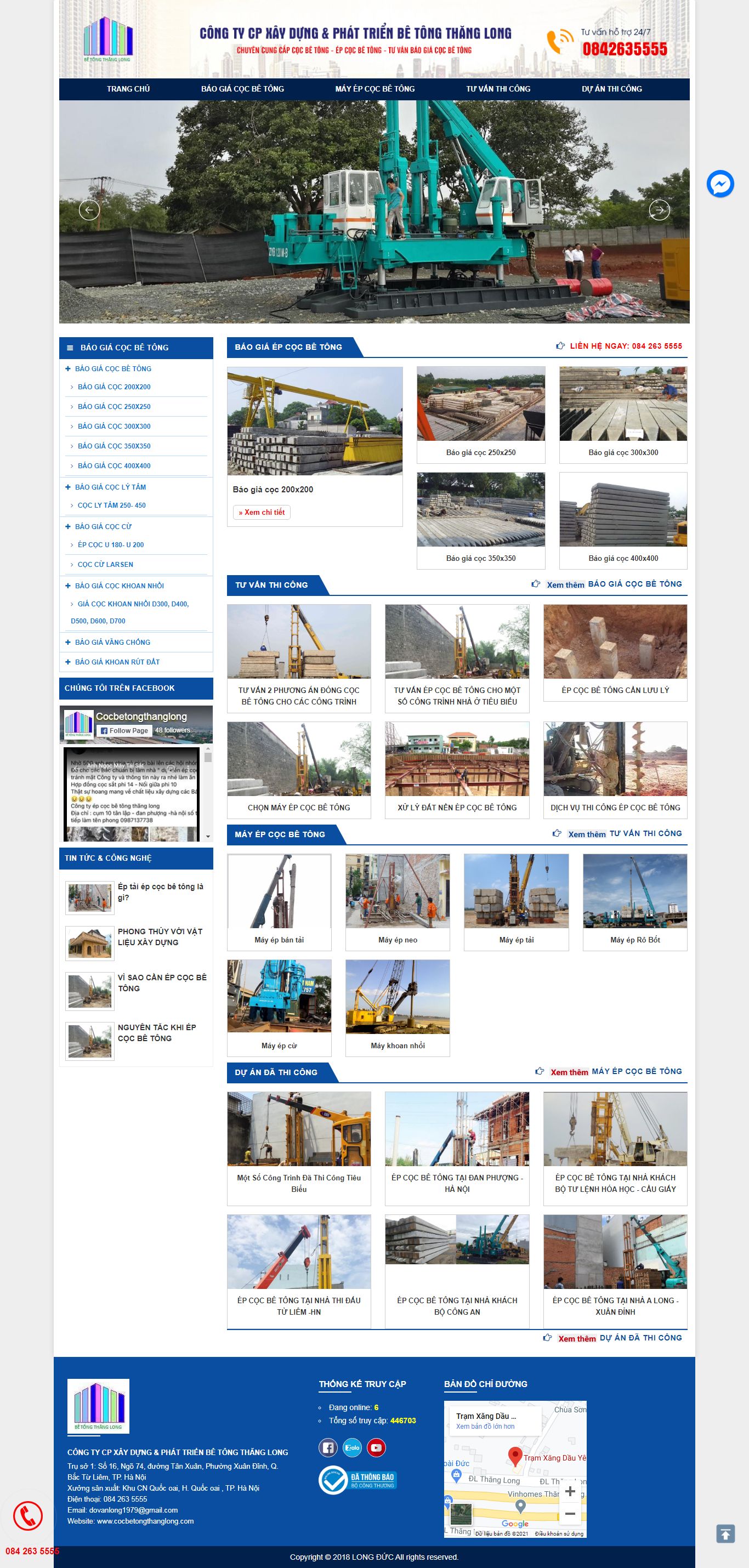Follow the Cocbetongthanglong Facebook page

(x=124, y=730)
